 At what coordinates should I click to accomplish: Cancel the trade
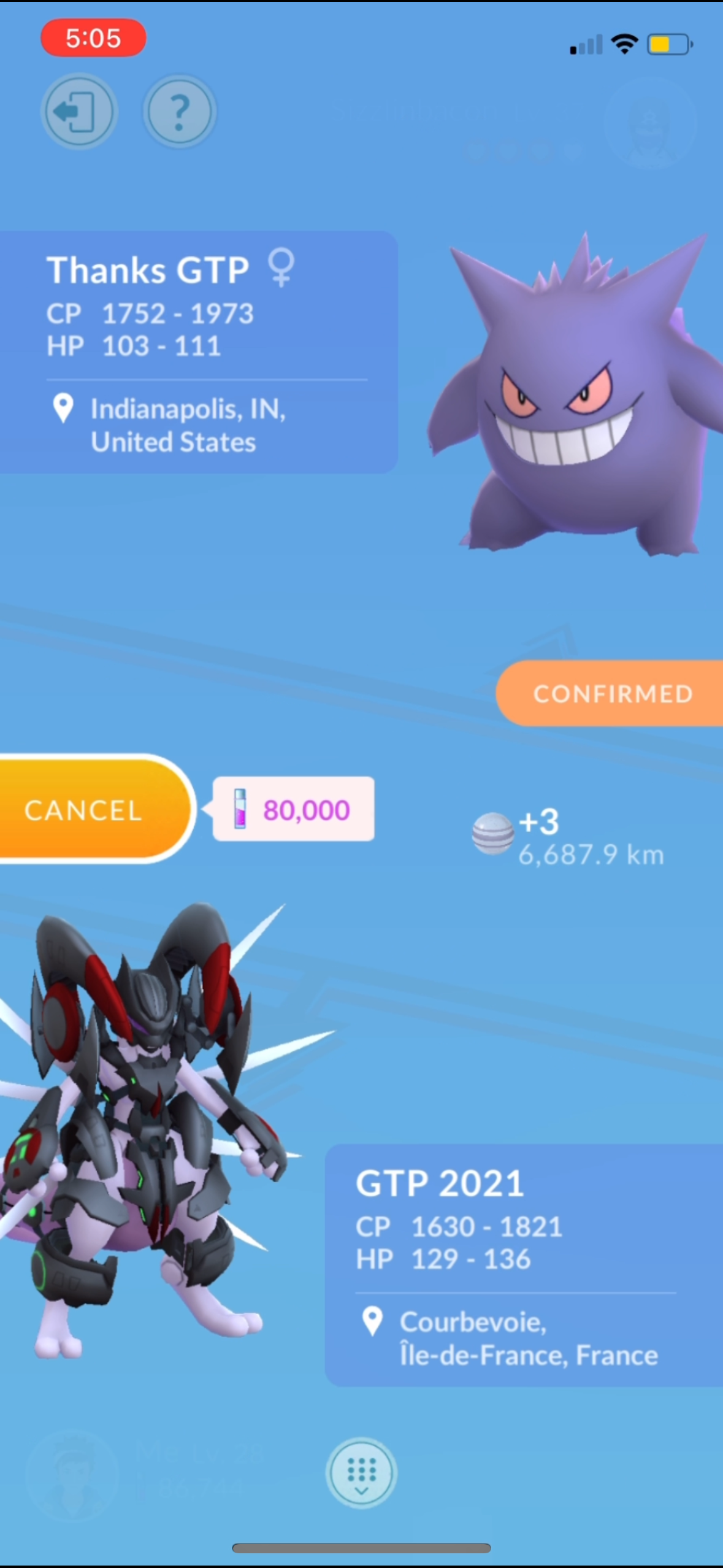86,810
